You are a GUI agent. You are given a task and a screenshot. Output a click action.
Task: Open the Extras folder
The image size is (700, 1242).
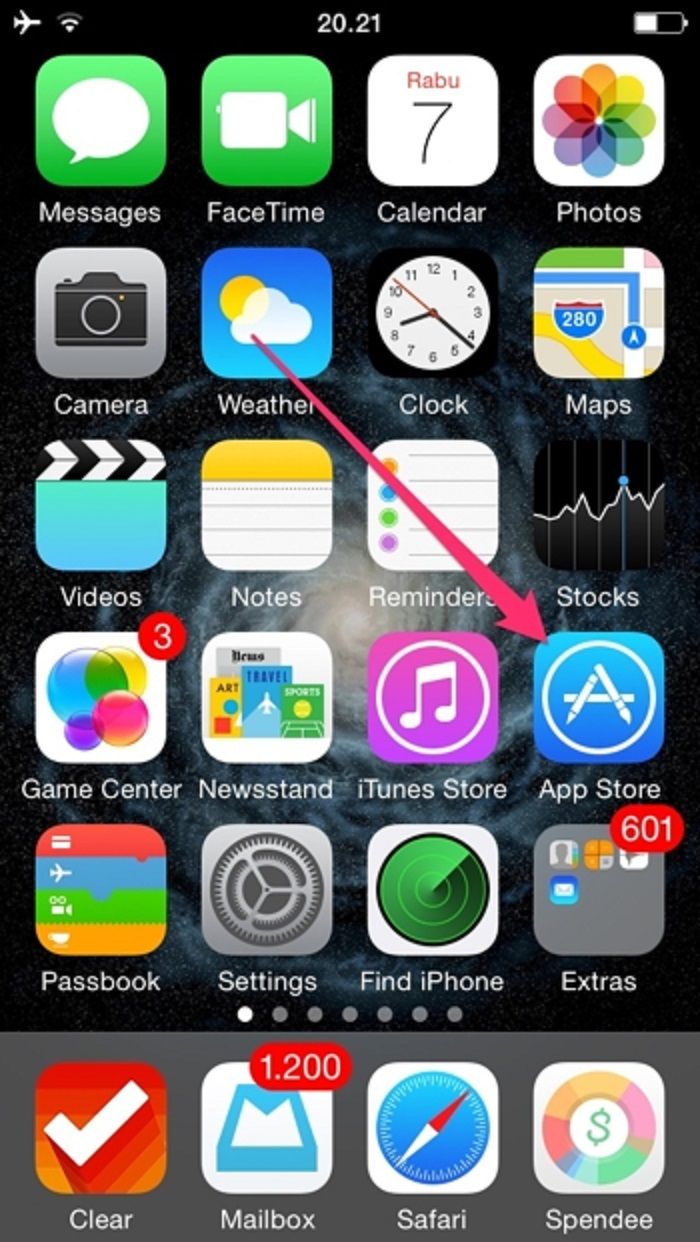[x=599, y=889]
